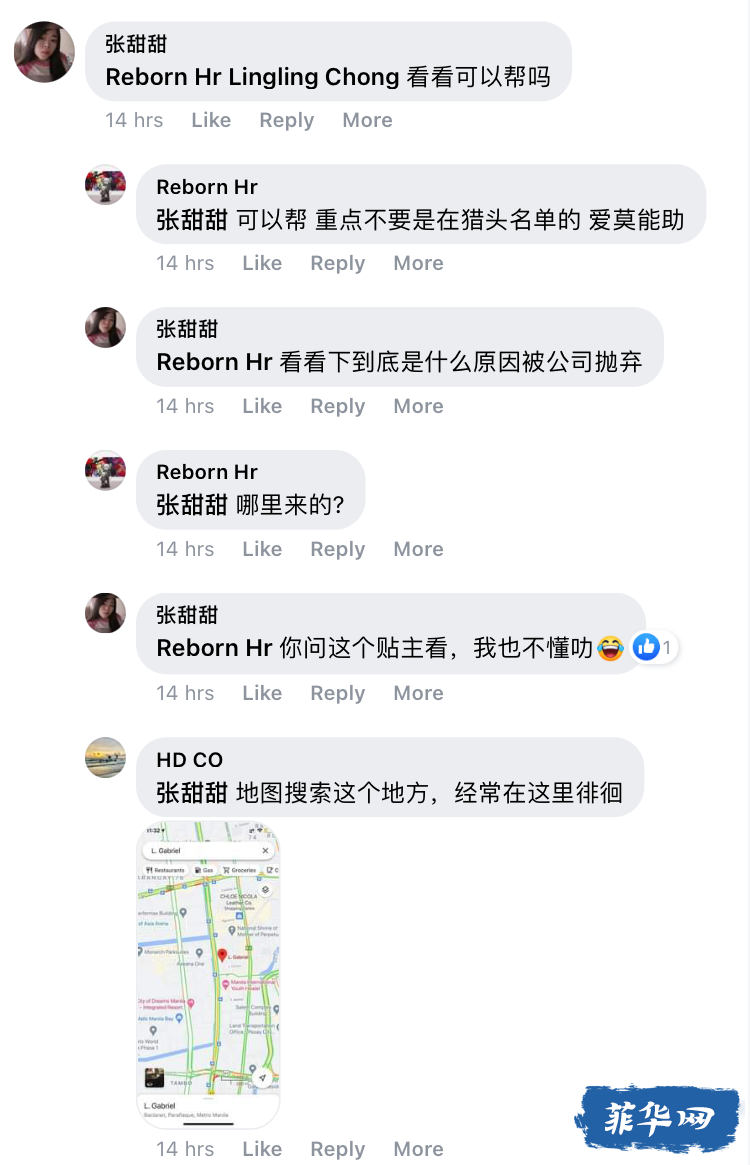
Task: Open the map screenshot in HD CO's comment
Action: (x=208, y=975)
